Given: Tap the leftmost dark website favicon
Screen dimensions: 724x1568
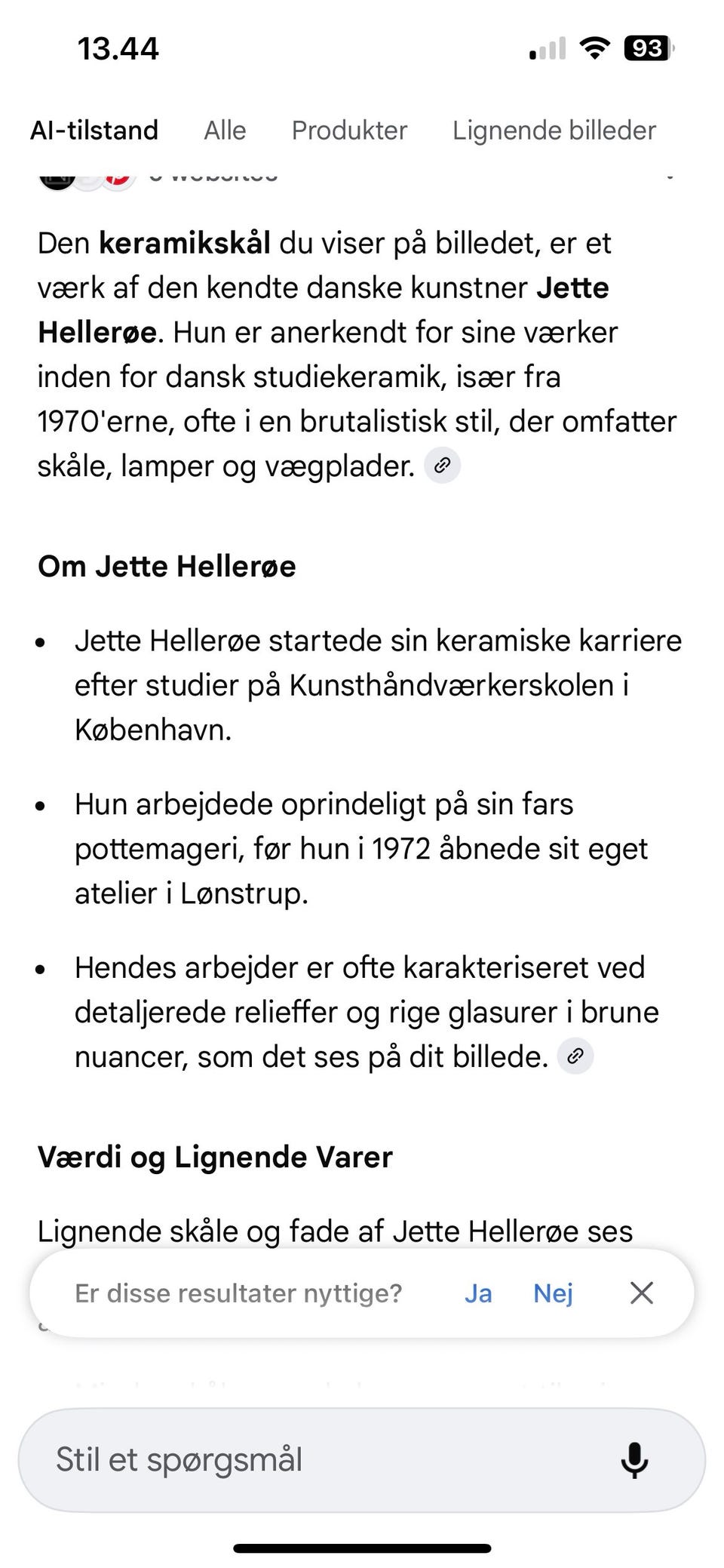Looking at the screenshot, I should (x=57, y=179).
